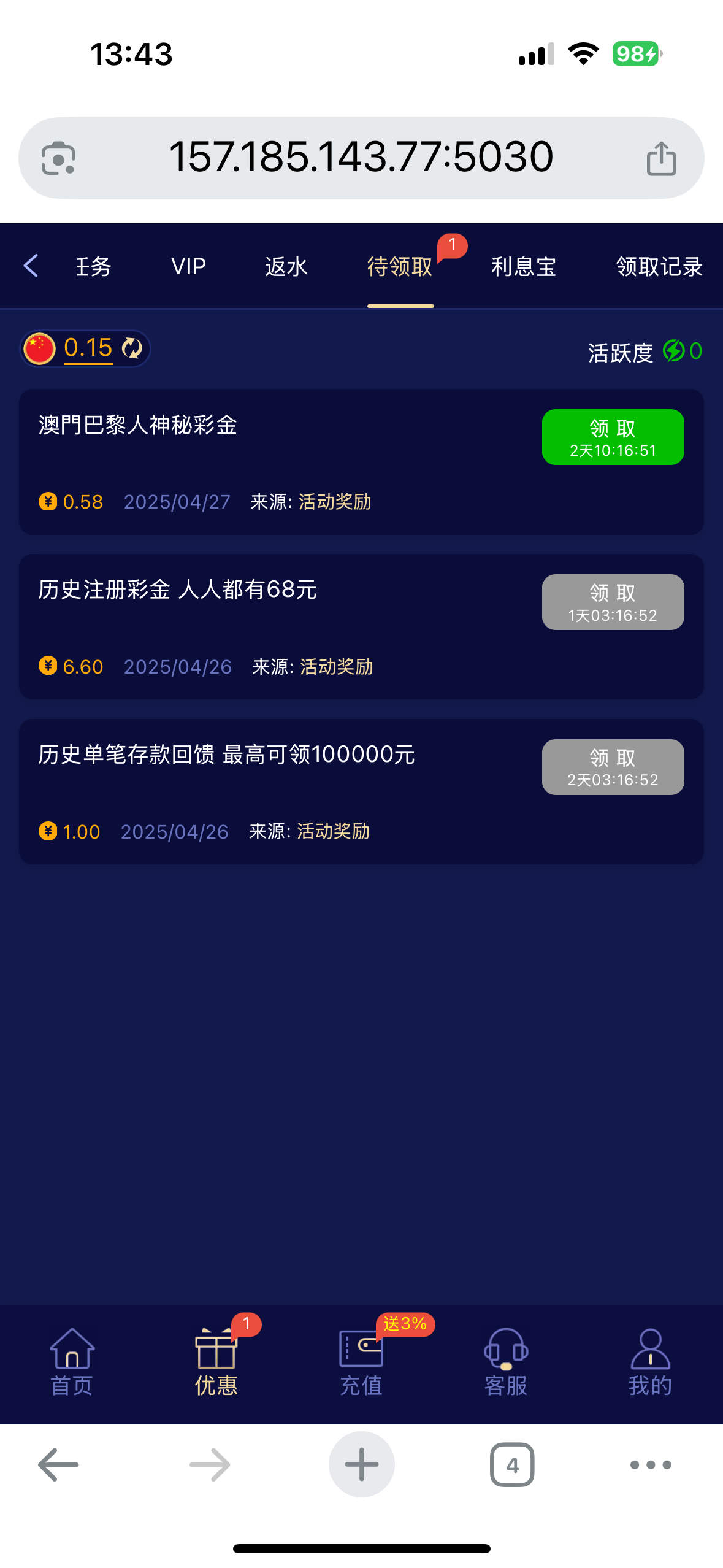The height and width of the screenshot is (1568, 723).
Task: Contact 客服 customer service
Action: (506, 1363)
